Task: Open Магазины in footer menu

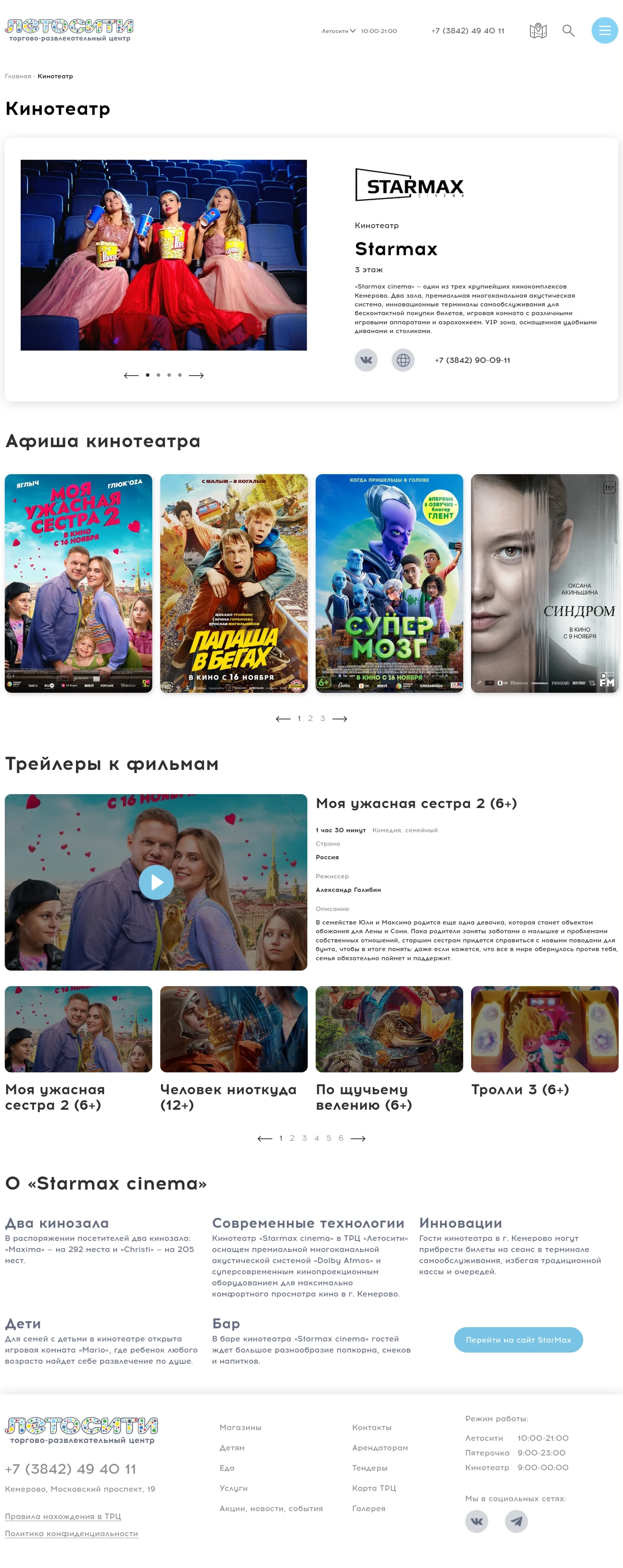Action: coord(241,1427)
